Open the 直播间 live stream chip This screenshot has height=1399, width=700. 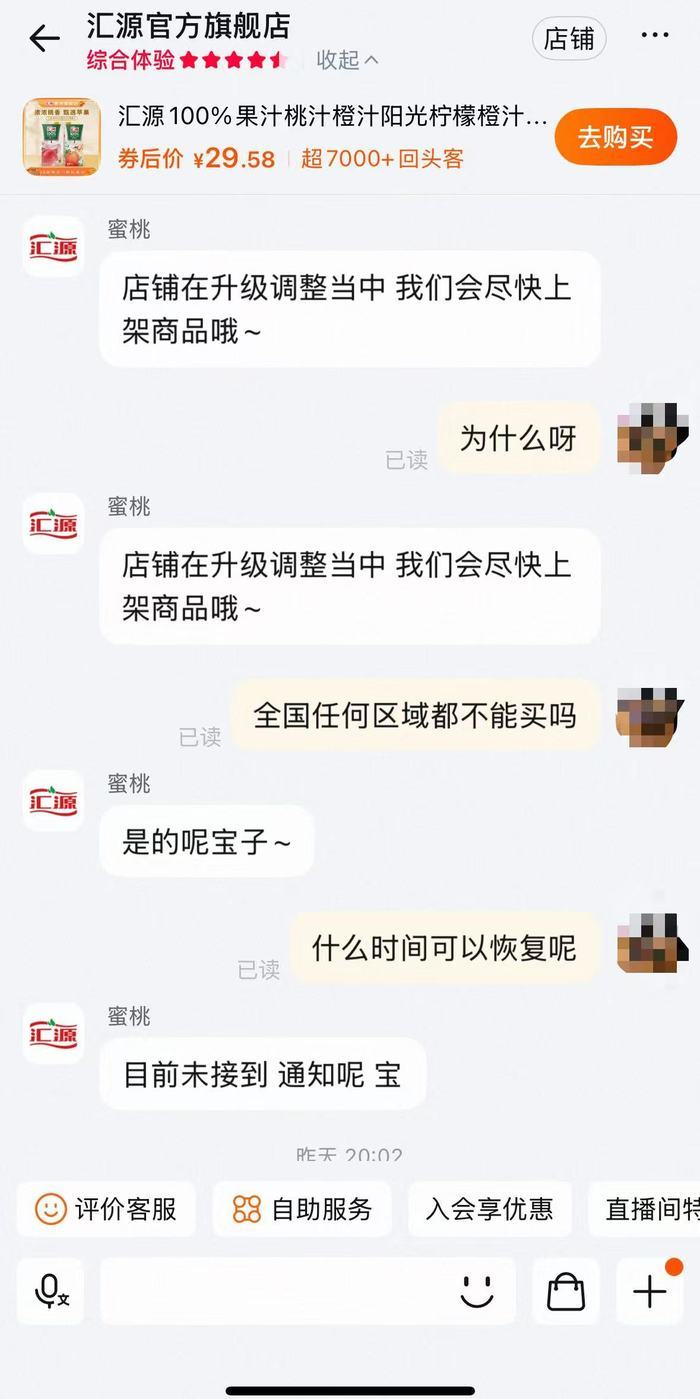tap(650, 1209)
